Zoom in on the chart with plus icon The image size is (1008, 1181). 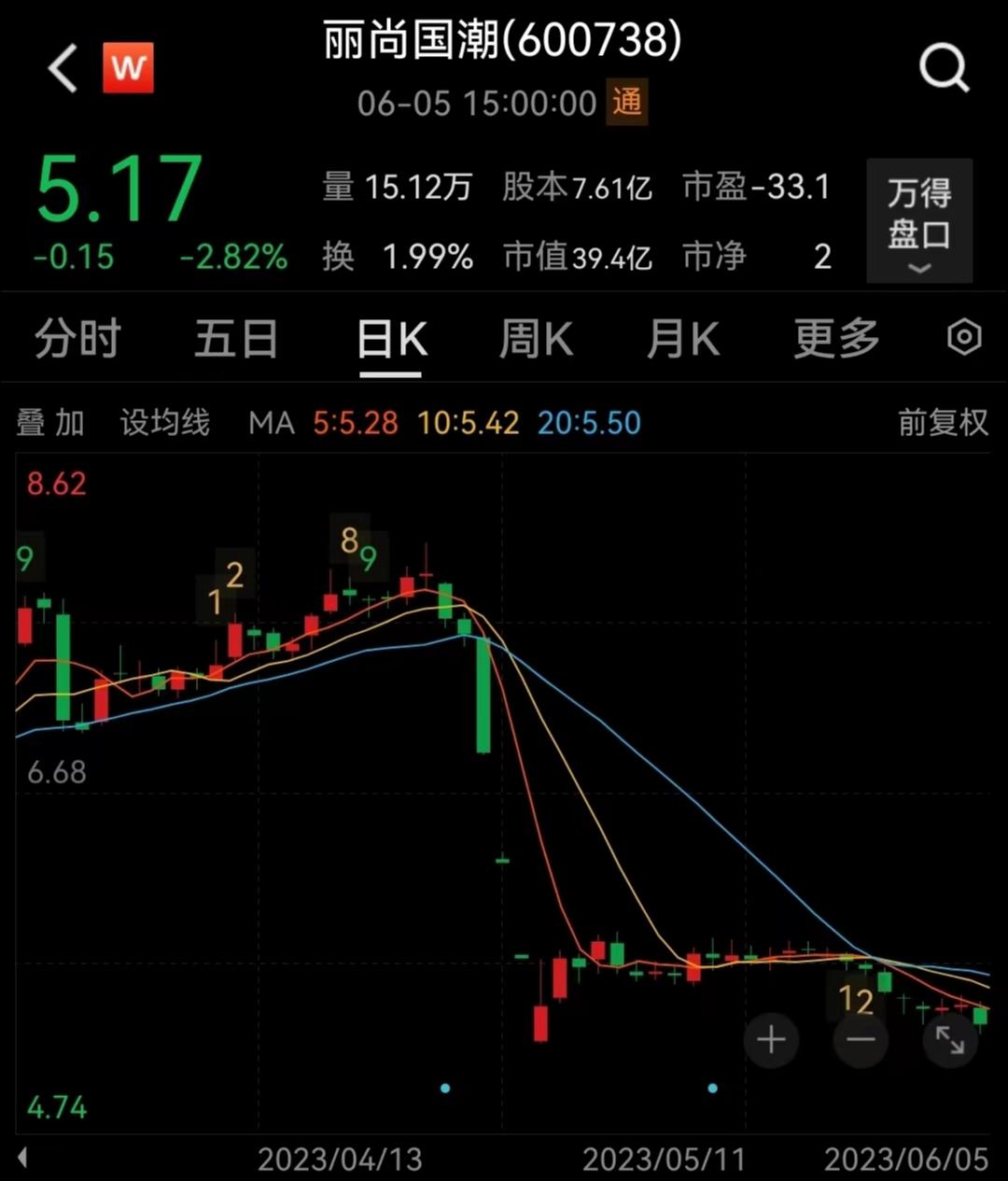click(771, 1038)
